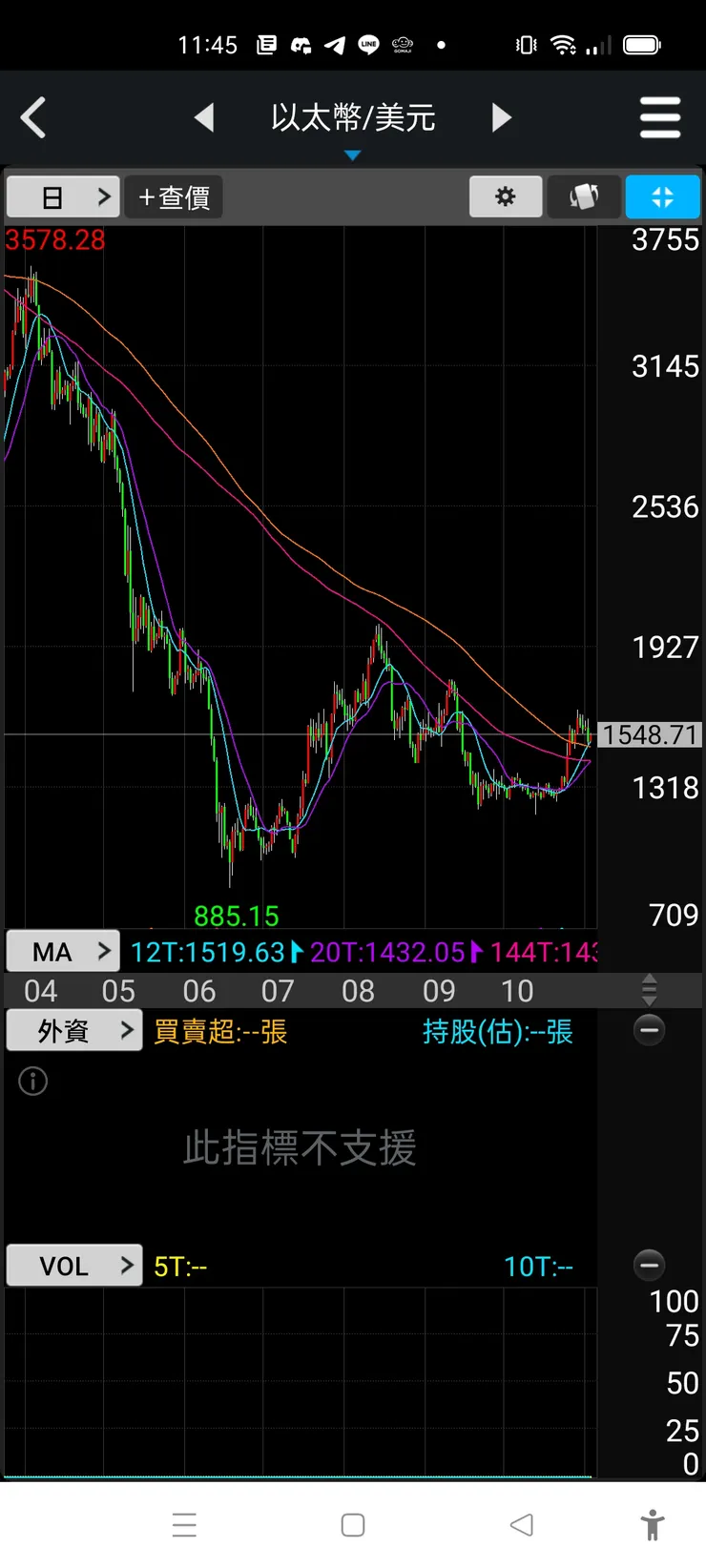706x1568 pixels.
Task: Collapse the 外資 indicator panel
Action: (650, 1030)
